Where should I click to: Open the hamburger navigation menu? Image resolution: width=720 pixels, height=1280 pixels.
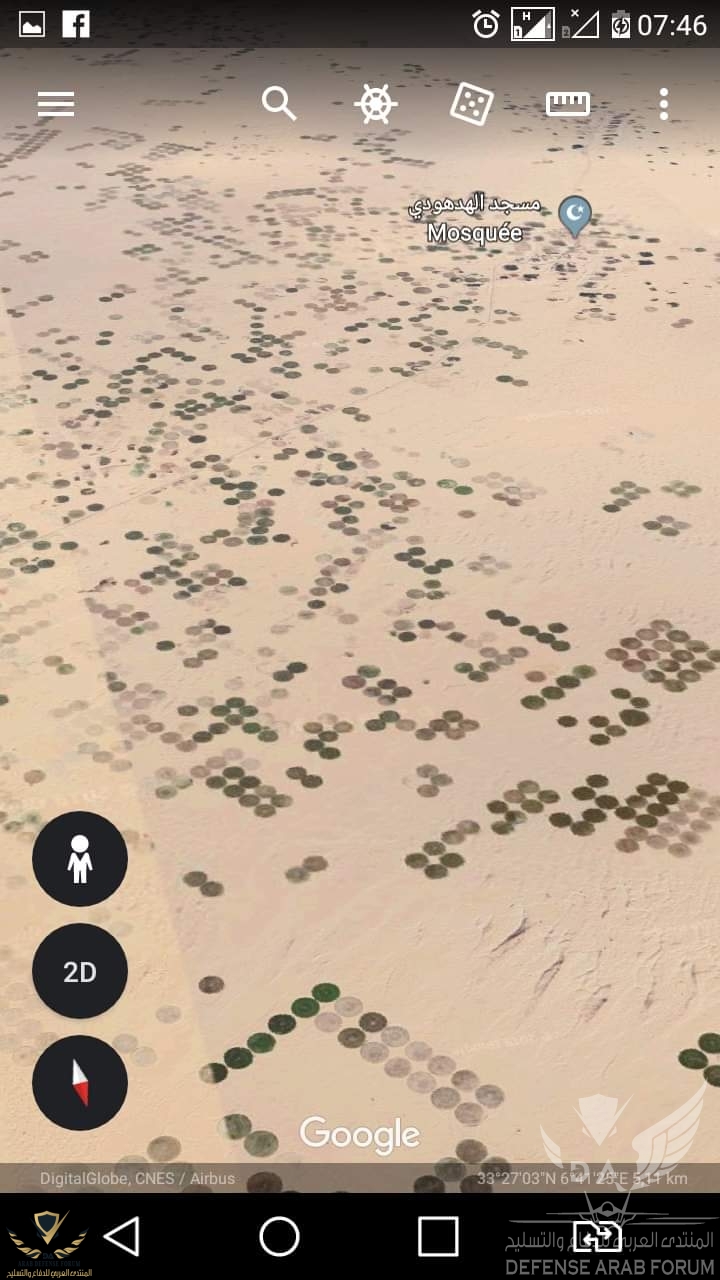[x=56, y=104]
